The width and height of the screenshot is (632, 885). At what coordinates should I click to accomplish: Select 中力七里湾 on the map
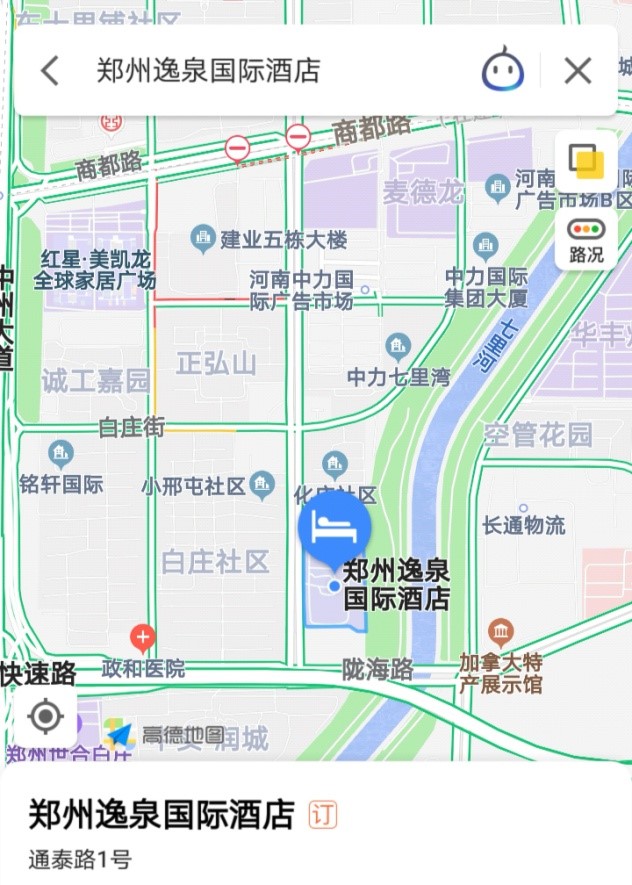(398, 348)
